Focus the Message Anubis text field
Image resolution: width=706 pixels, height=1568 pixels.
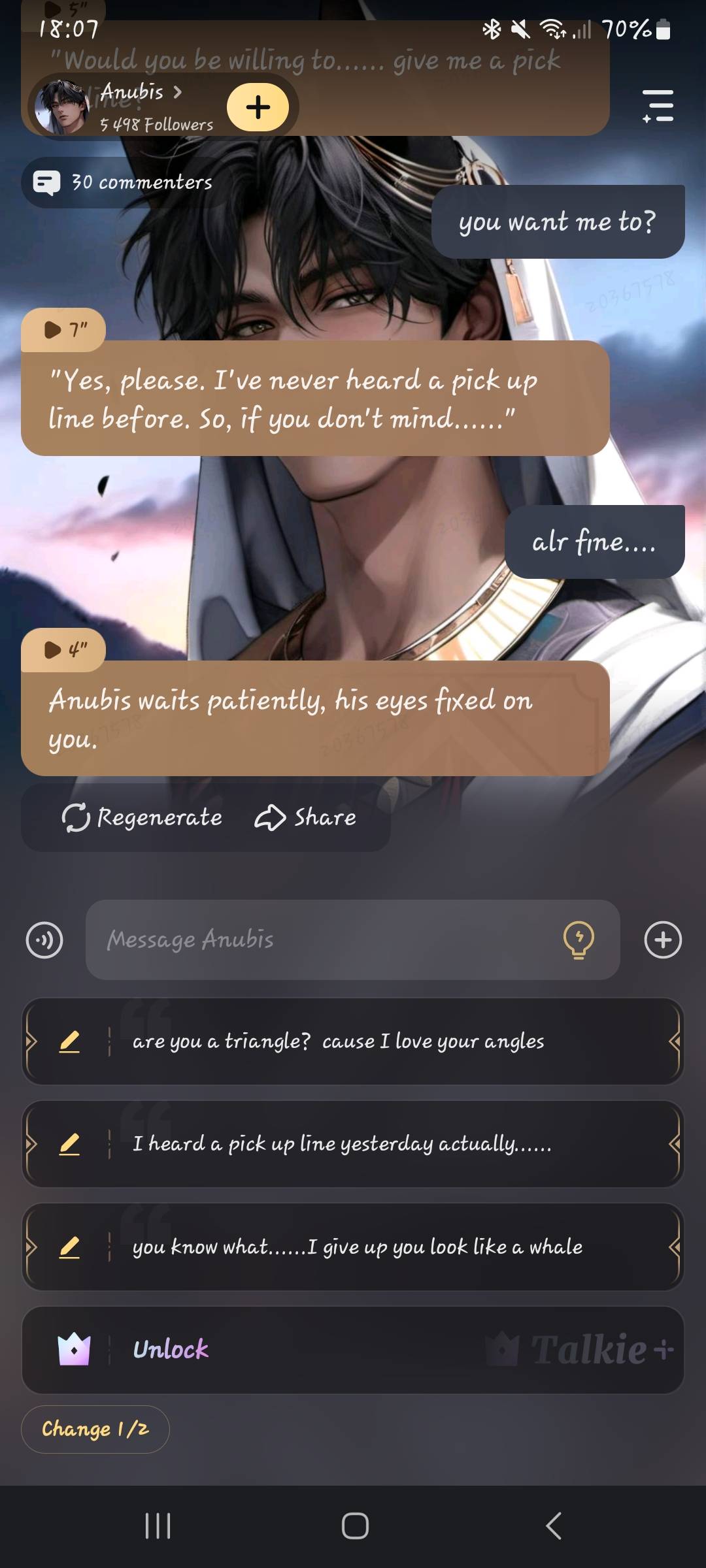pos(320,940)
